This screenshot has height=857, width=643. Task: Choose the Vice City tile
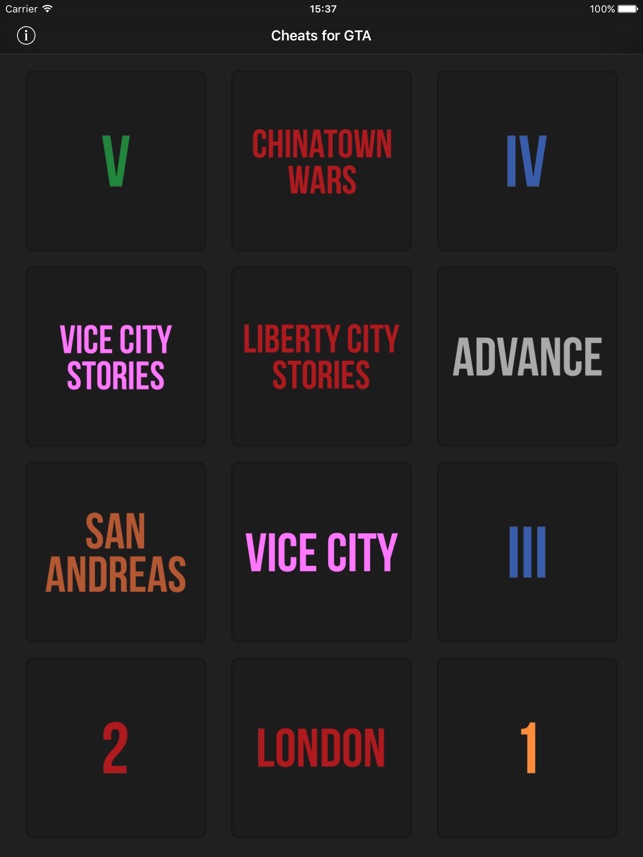tap(322, 552)
